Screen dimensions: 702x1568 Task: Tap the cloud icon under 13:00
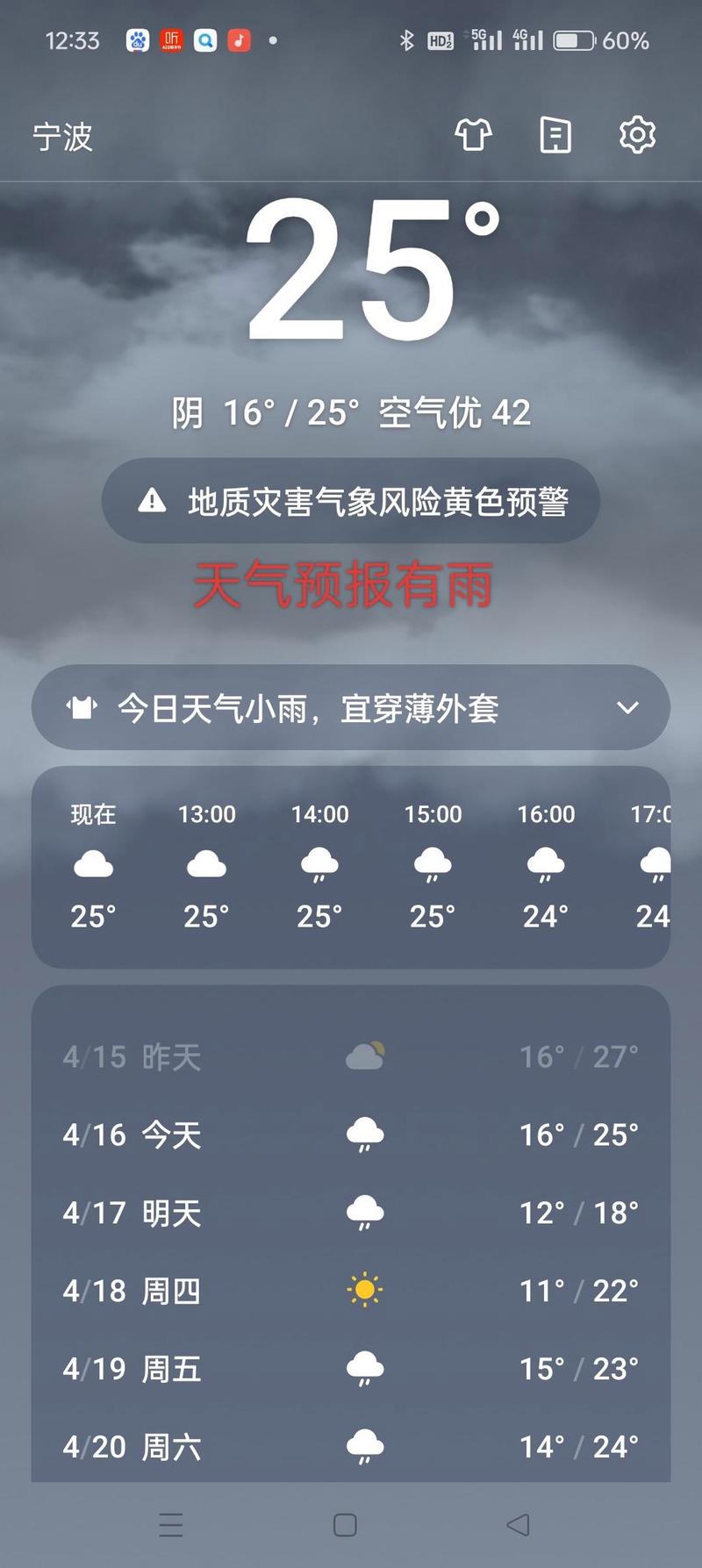(206, 866)
